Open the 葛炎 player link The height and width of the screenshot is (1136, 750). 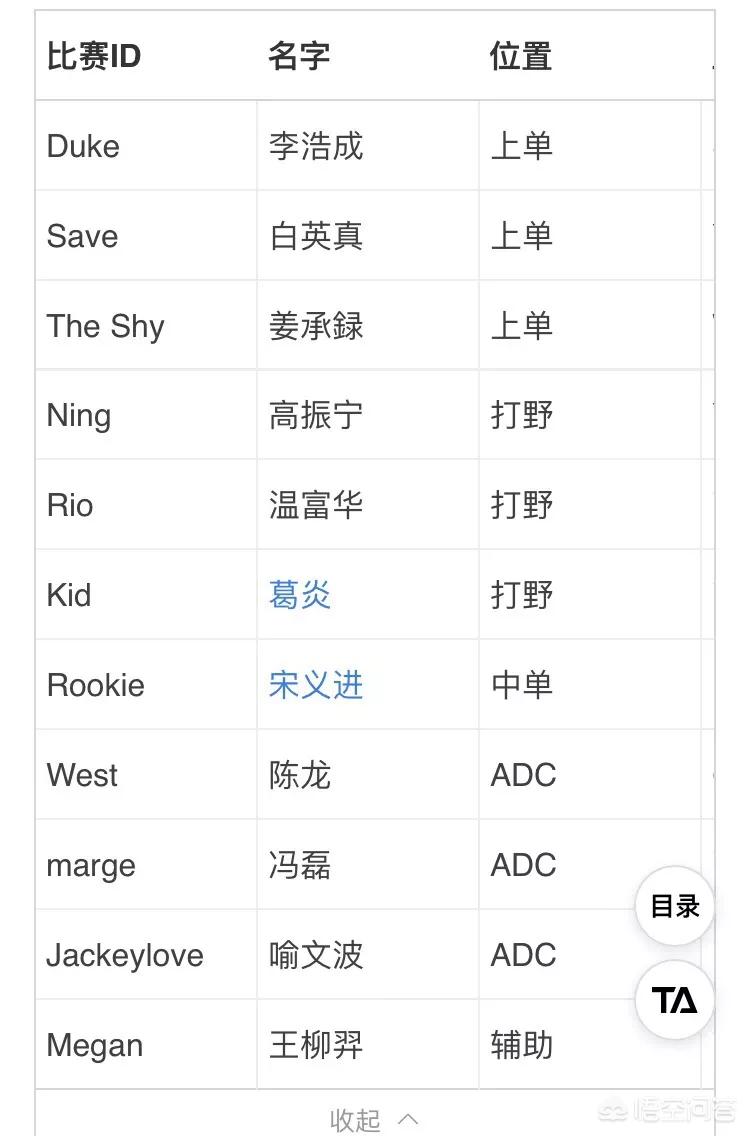pos(300,595)
